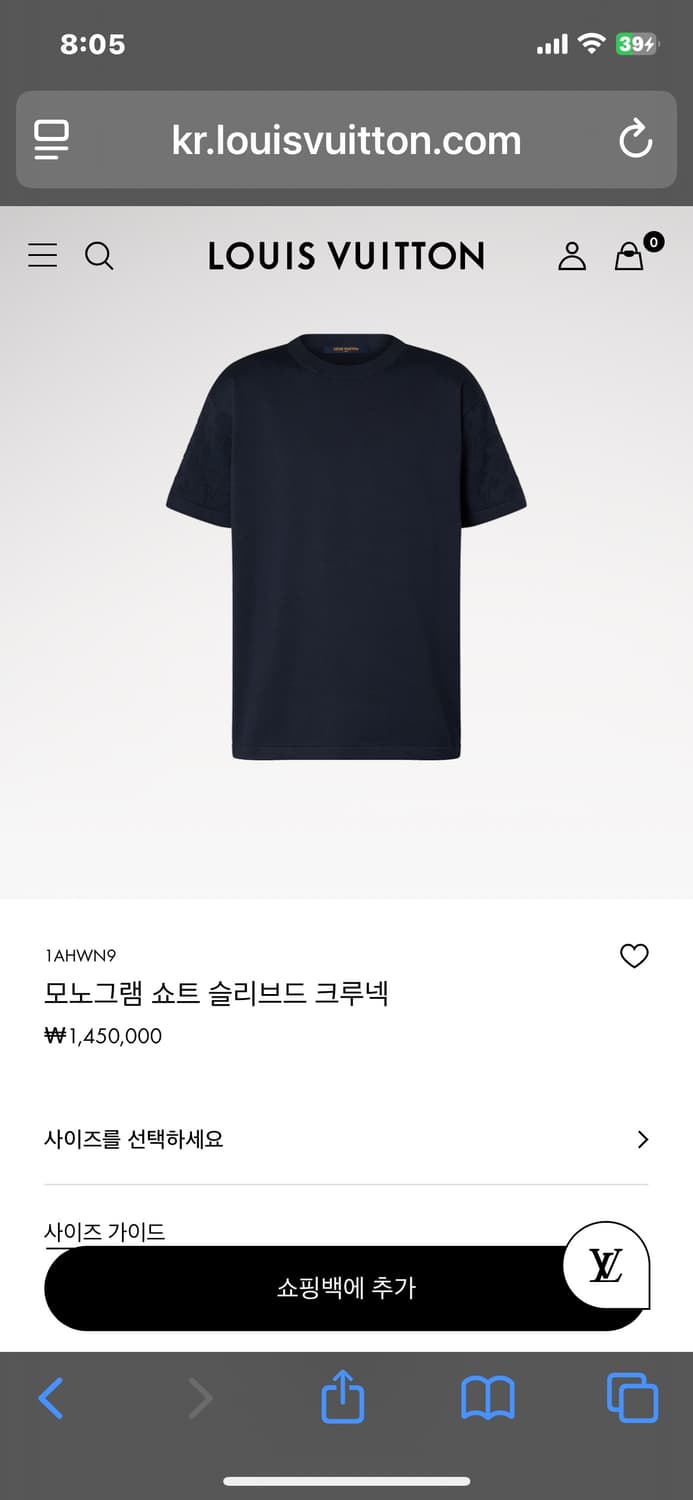Viewport: 693px width, 1500px height.
Task: Expand the 사이즈를 선택하세요 size selector
Action: coord(345,1139)
